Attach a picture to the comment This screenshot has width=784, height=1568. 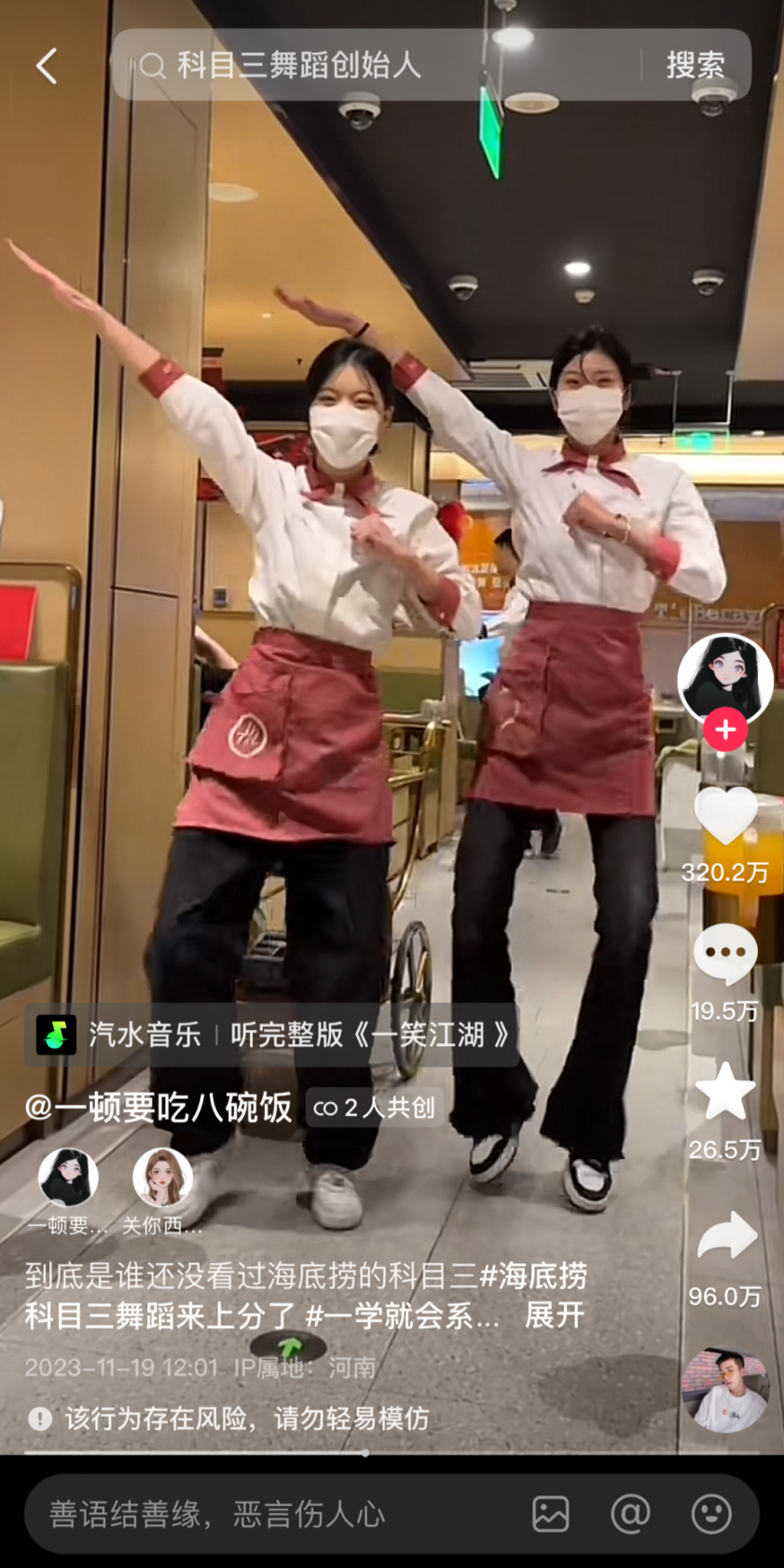(551, 1514)
